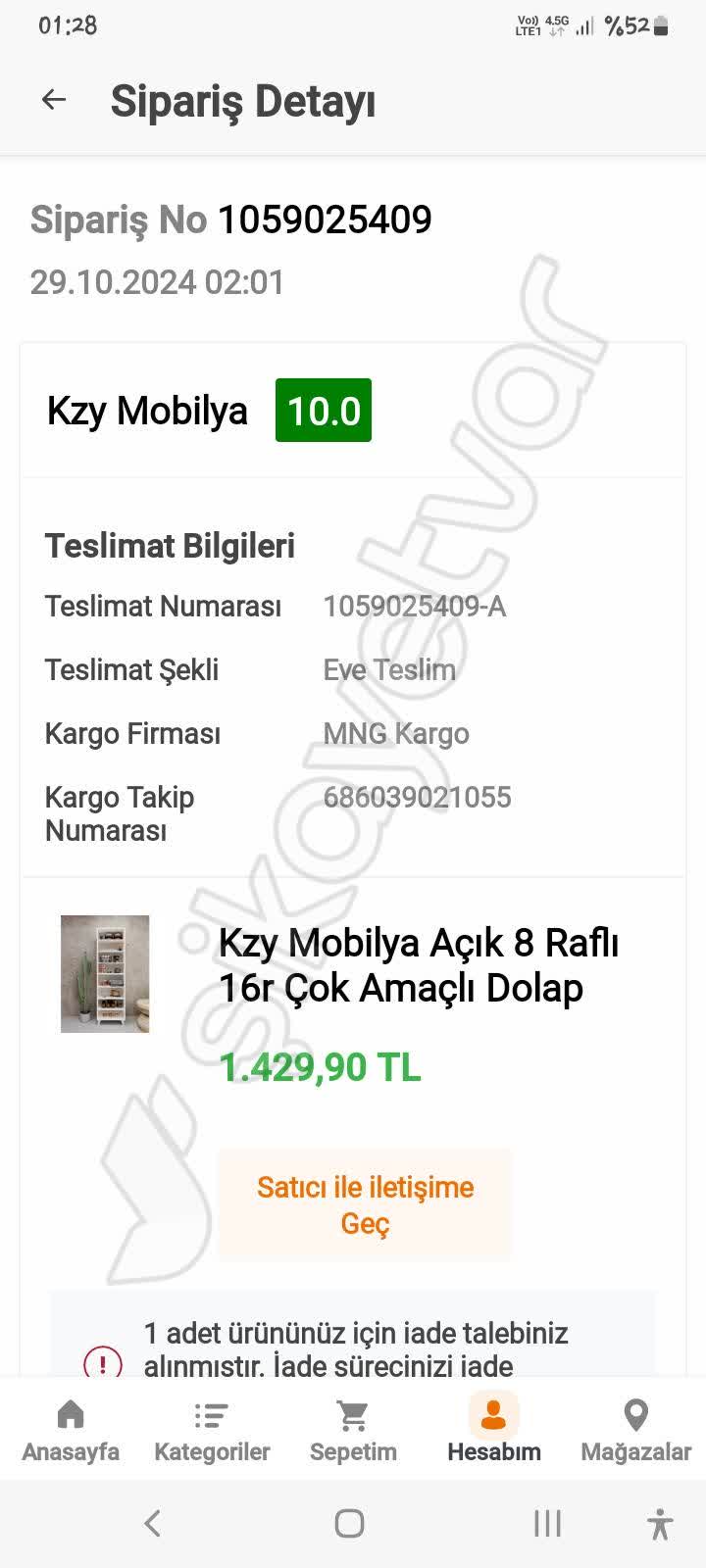The width and height of the screenshot is (706, 1568).
Task: Tap the Android back navigation button
Action: tap(152, 1523)
